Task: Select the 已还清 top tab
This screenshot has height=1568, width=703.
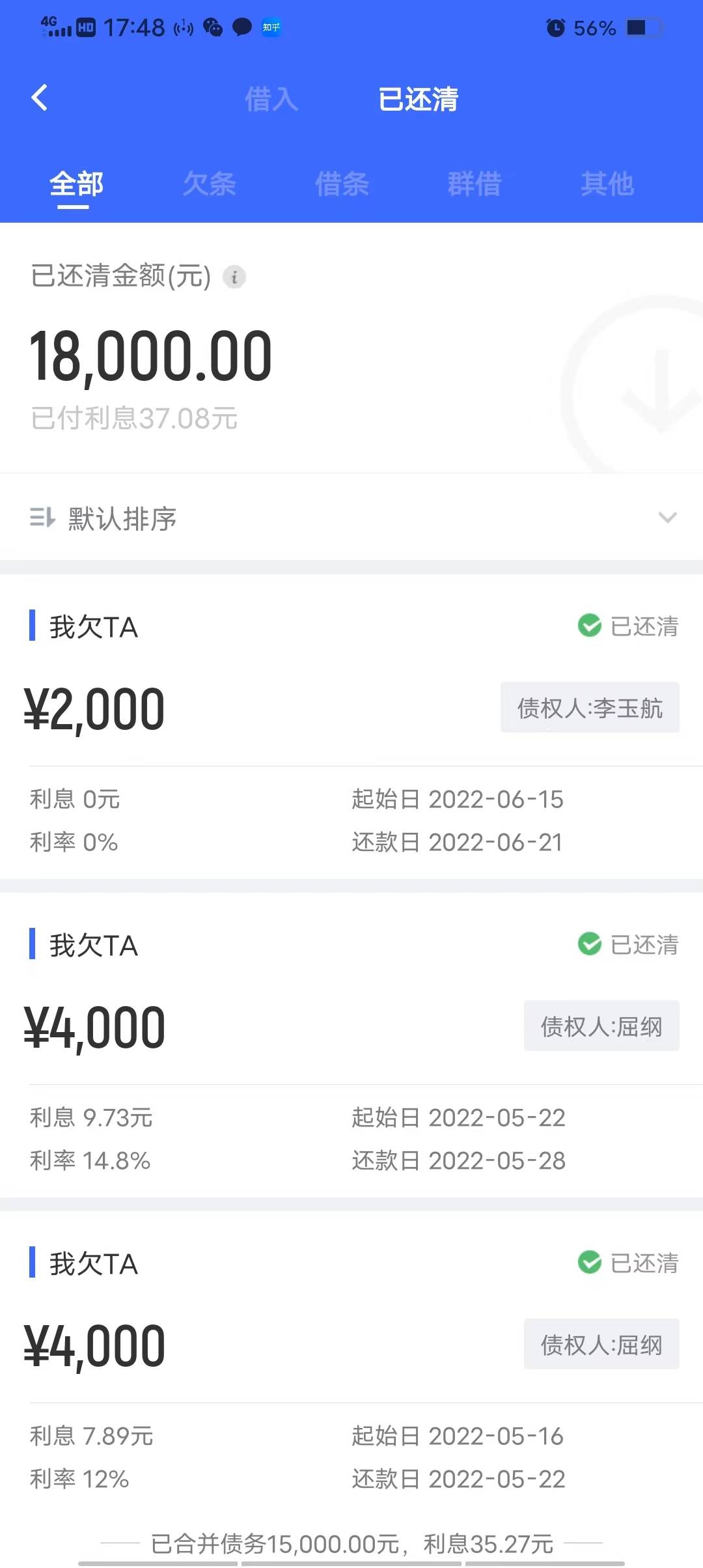Action: coord(419,100)
